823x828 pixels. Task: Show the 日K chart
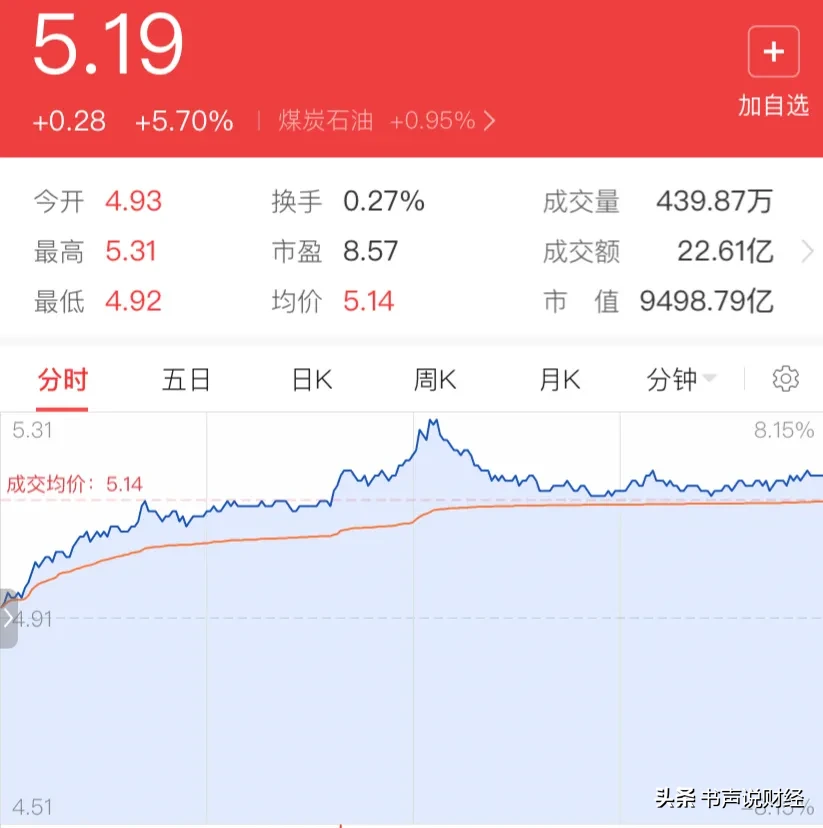coord(311,380)
